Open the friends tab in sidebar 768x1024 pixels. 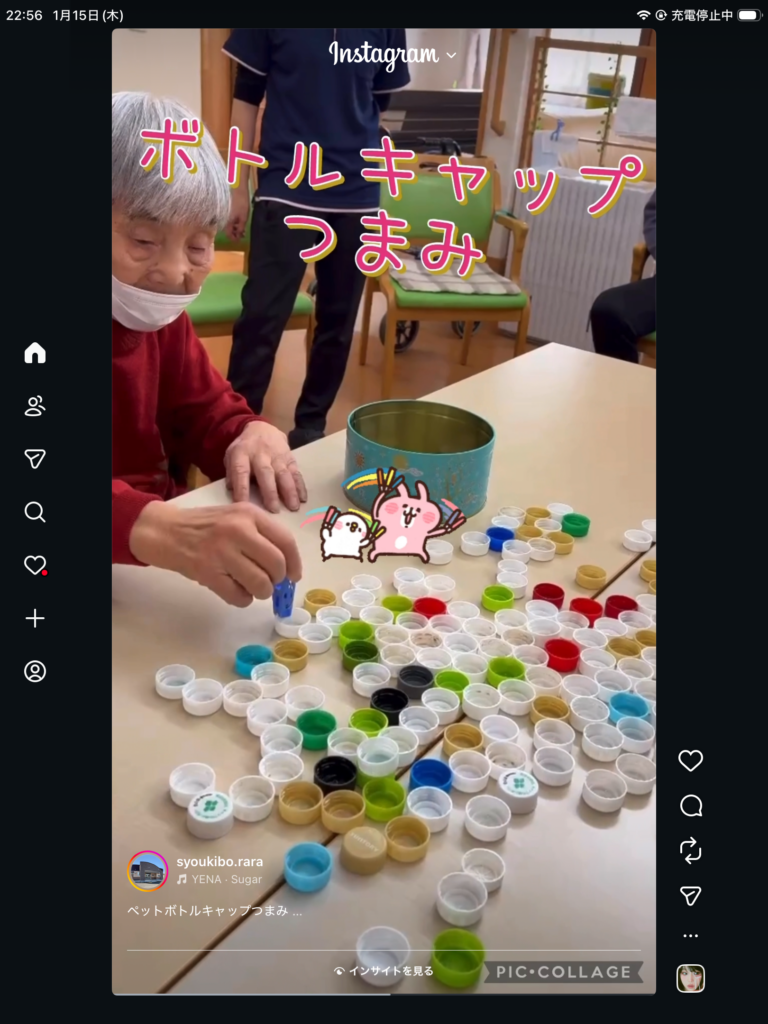[35, 406]
